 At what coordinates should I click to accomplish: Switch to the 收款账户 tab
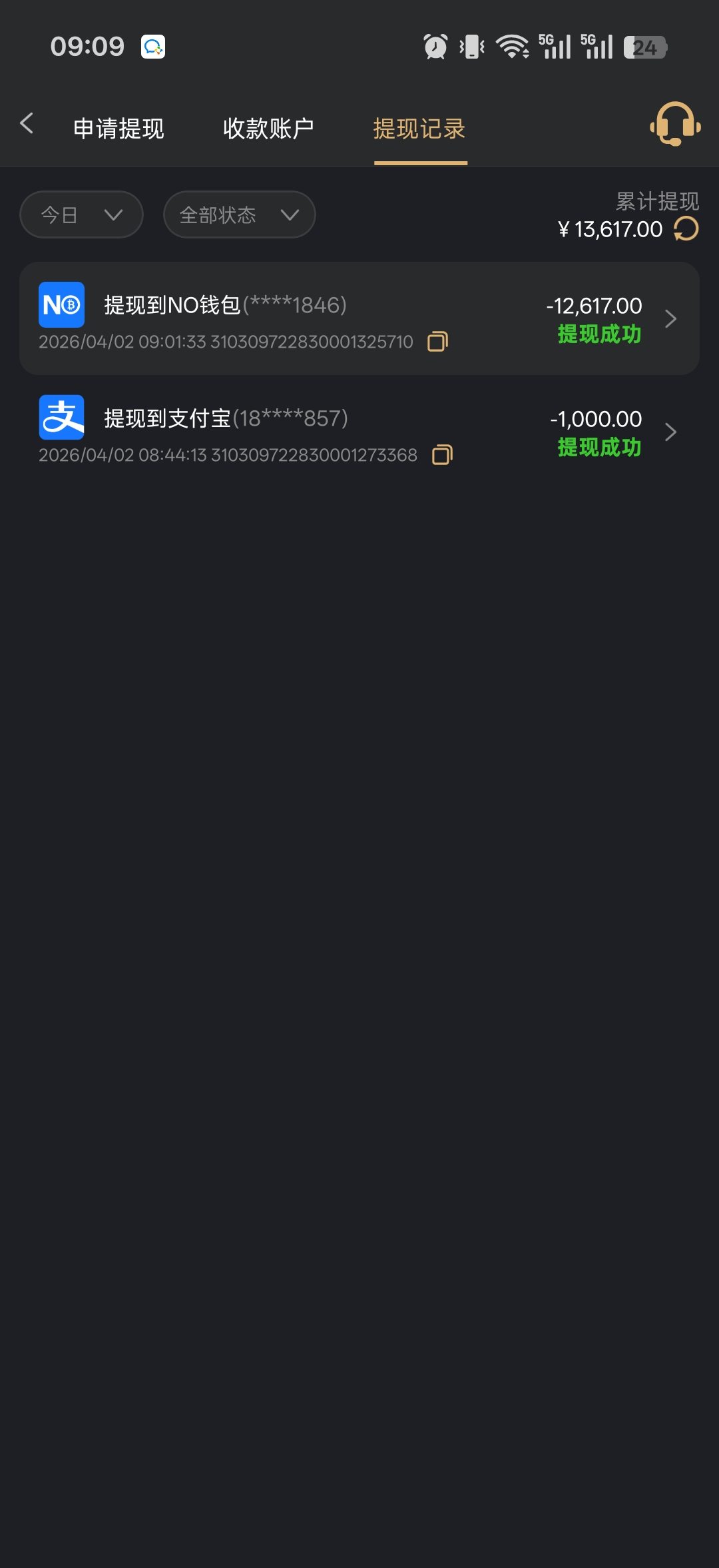268,129
